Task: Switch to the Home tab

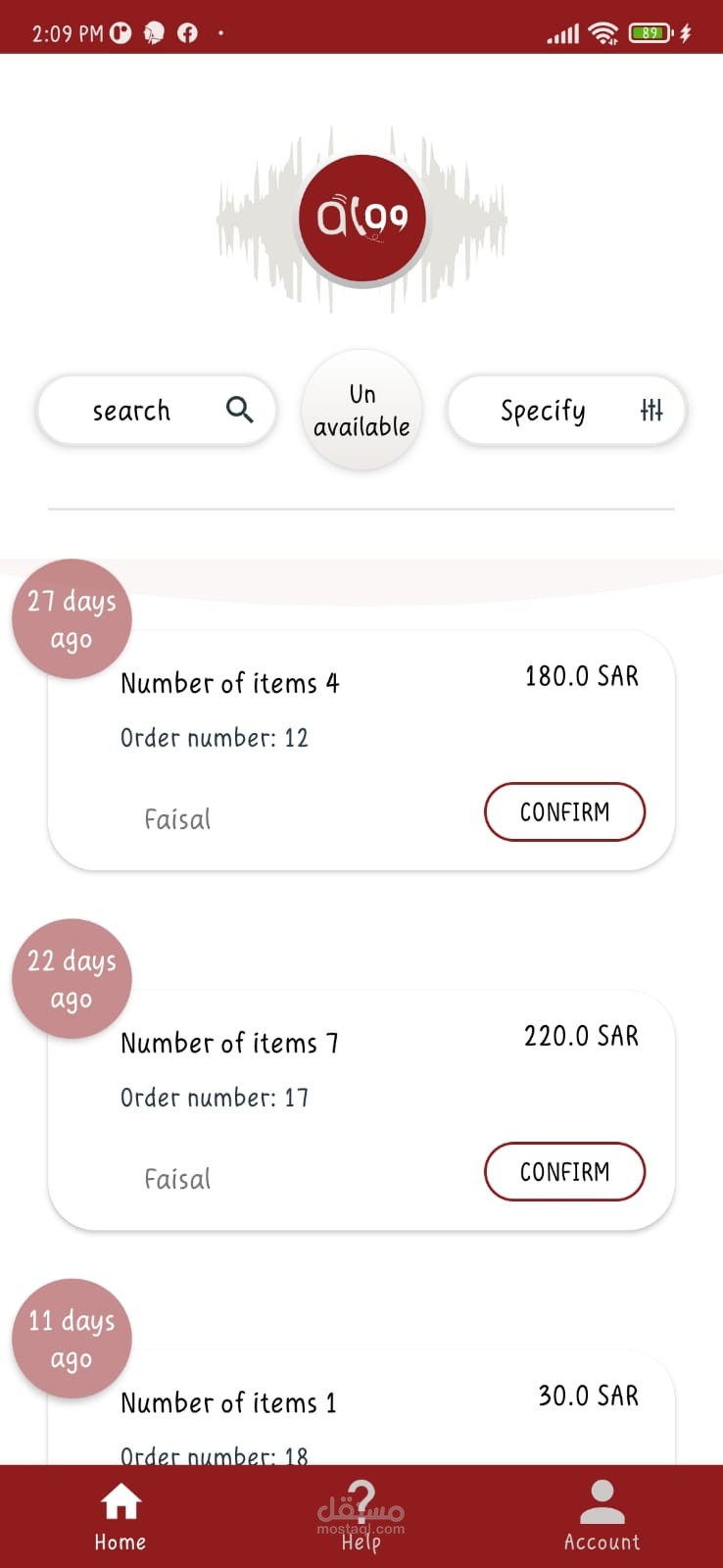Action: 120,1516
